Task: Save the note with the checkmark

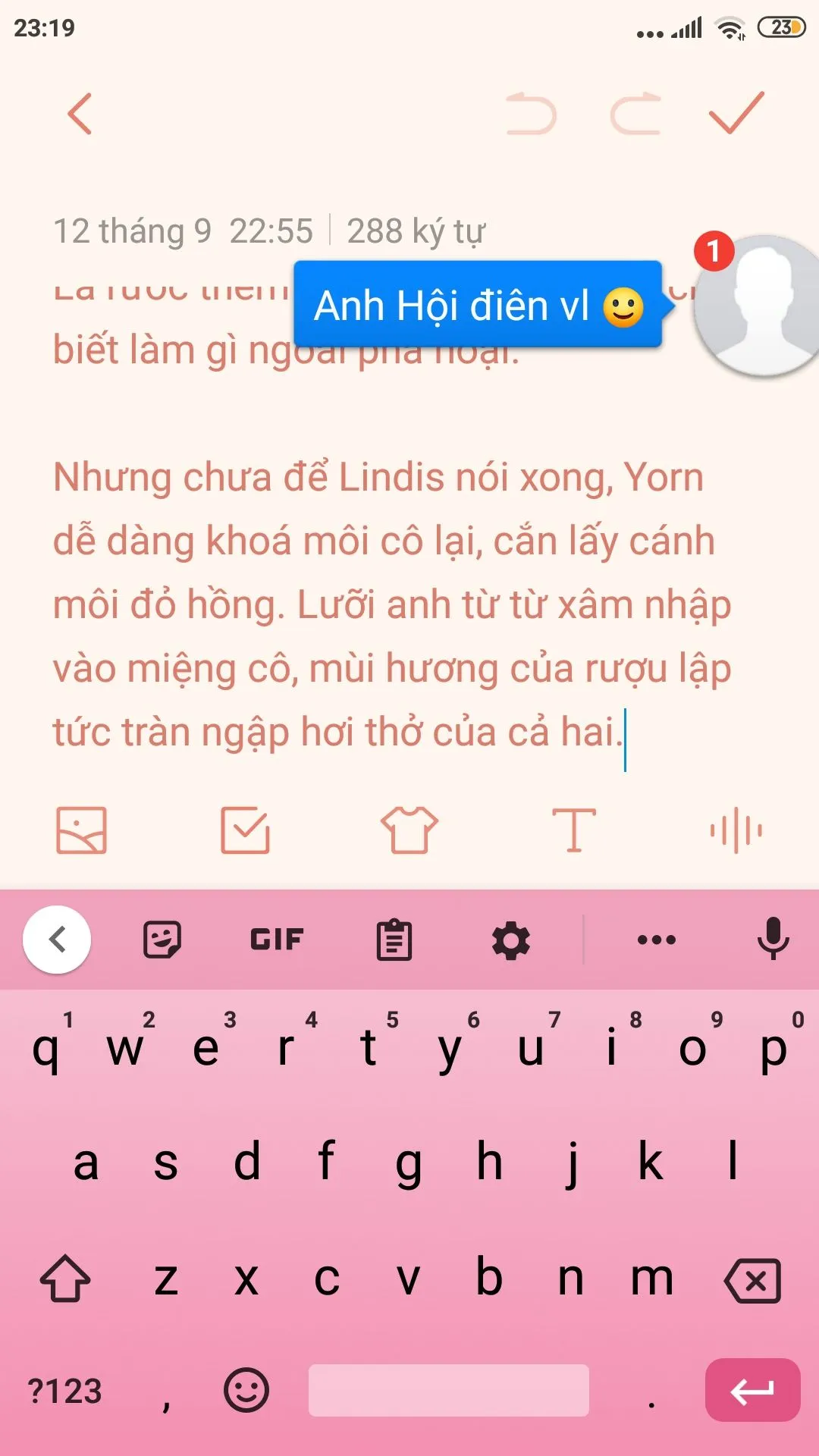Action: click(x=736, y=114)
